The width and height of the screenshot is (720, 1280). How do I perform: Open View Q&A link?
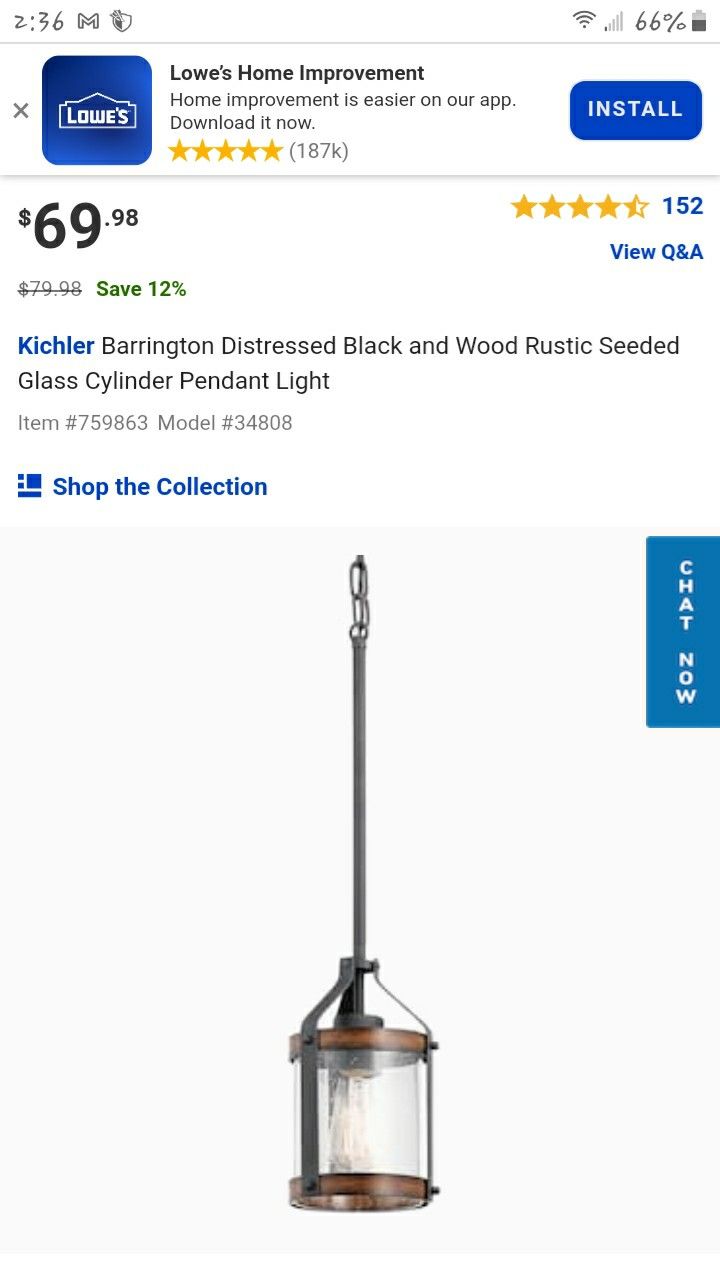pos(656,251)
